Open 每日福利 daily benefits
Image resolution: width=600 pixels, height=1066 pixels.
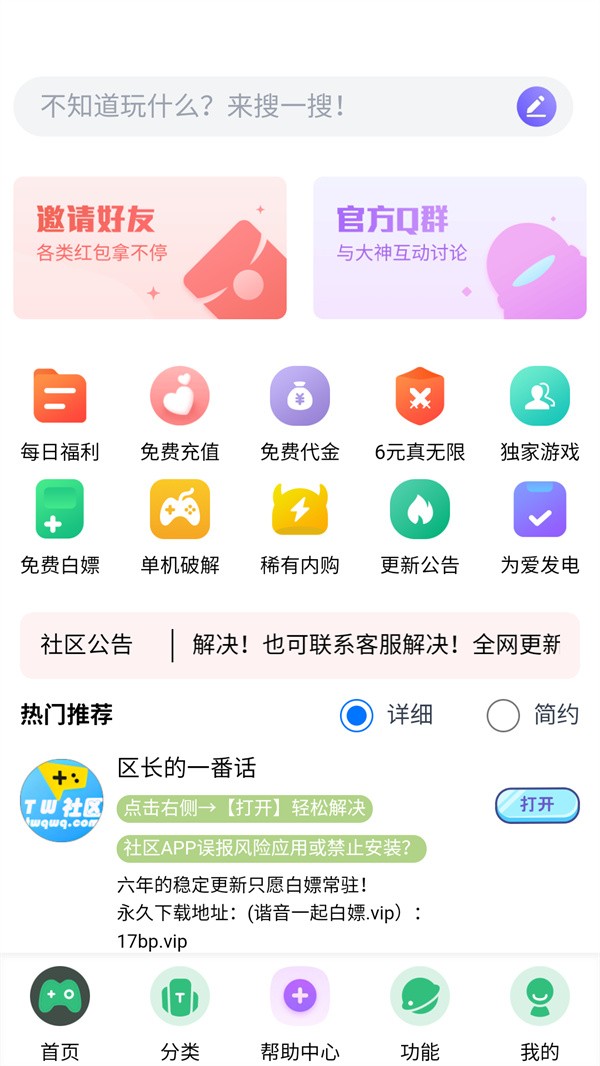tap(60, 413)
